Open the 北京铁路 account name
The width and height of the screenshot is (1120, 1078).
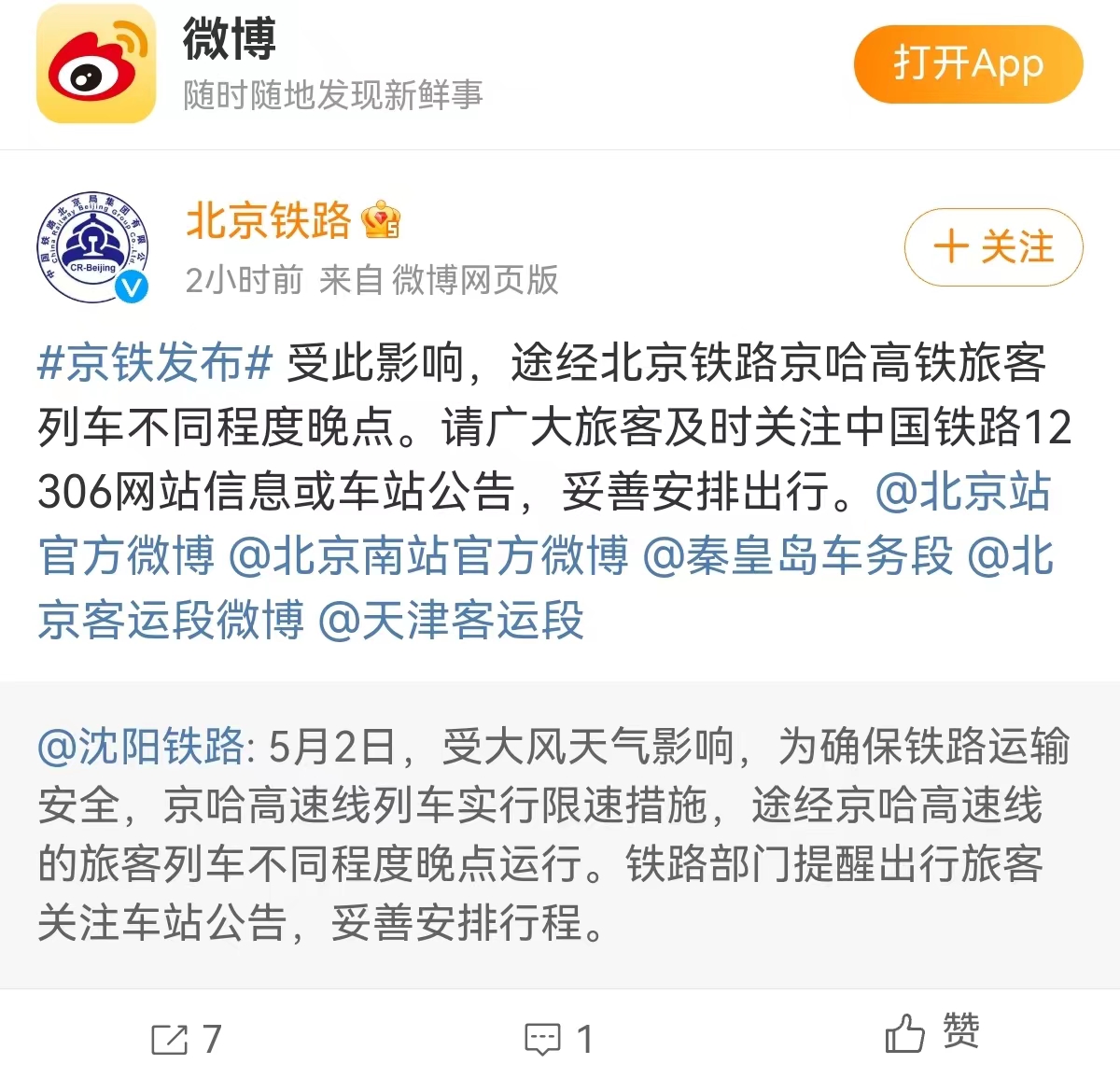tap(269, 221)
